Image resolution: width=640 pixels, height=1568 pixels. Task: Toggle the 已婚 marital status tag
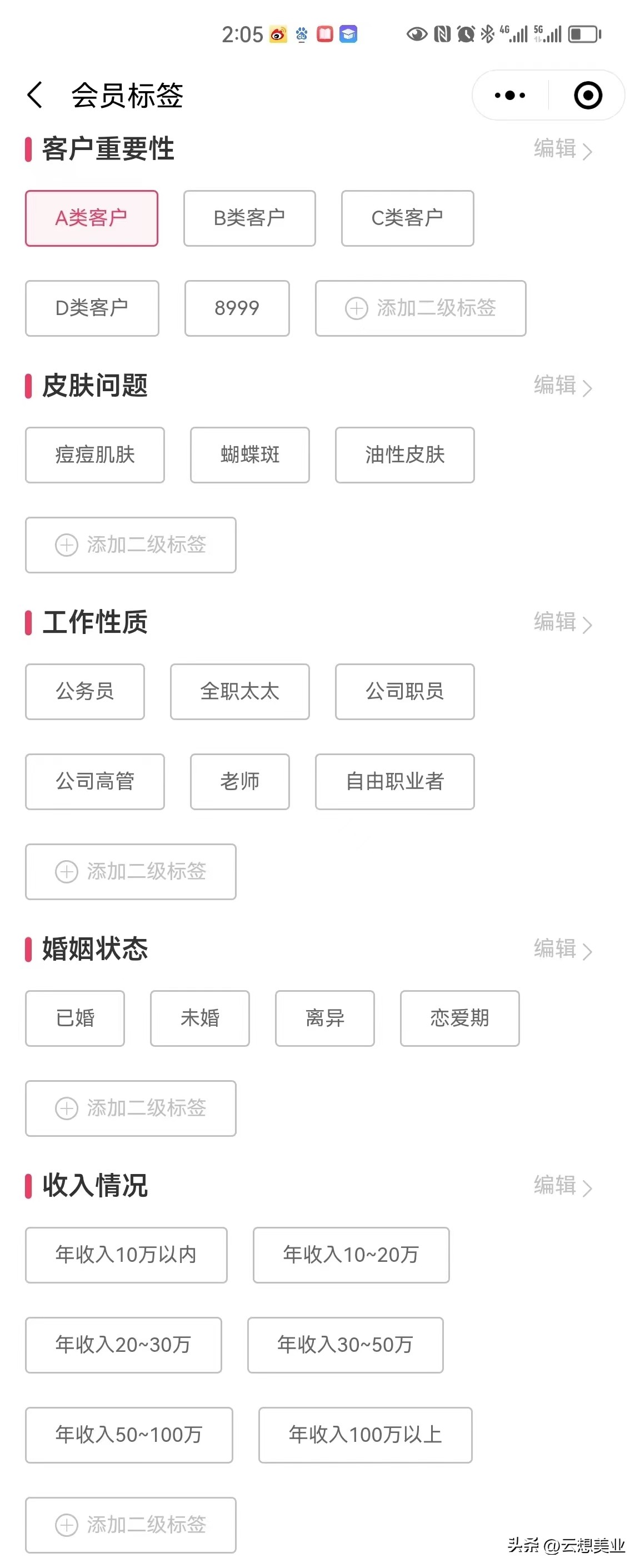(x=75, y=1018)
